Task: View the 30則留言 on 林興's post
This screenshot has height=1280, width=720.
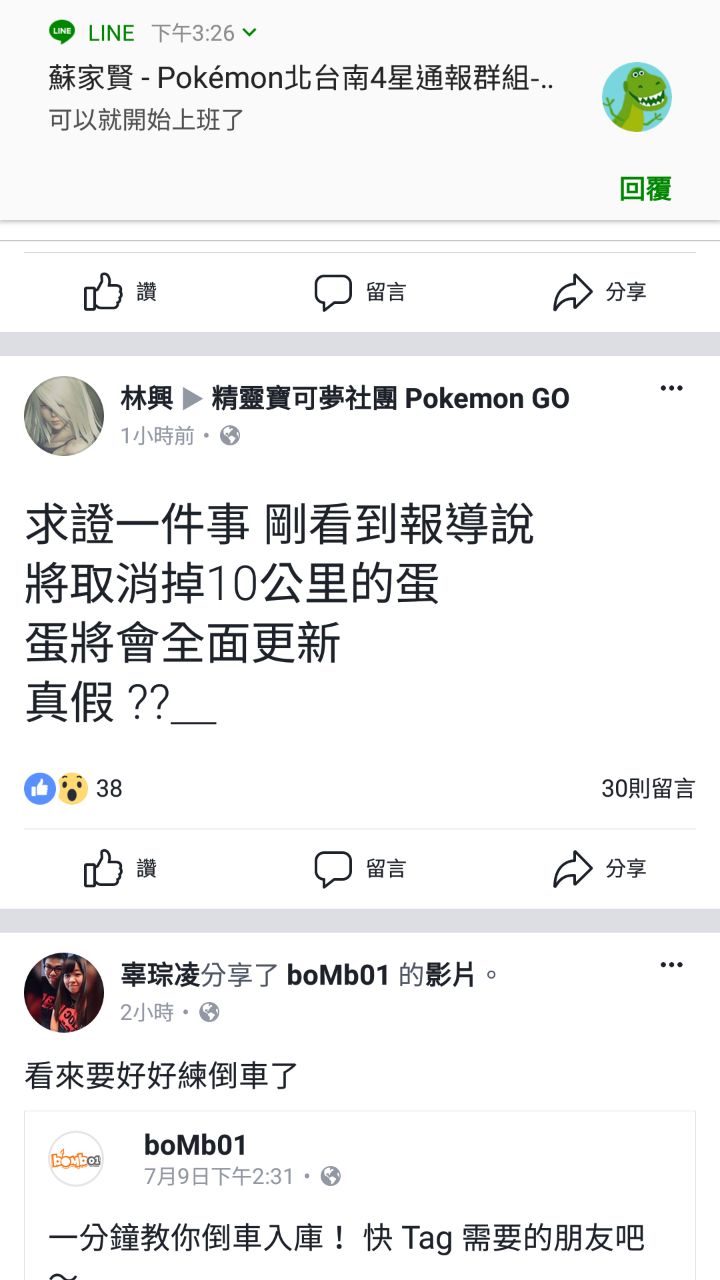Action: [x=647, y=788]
